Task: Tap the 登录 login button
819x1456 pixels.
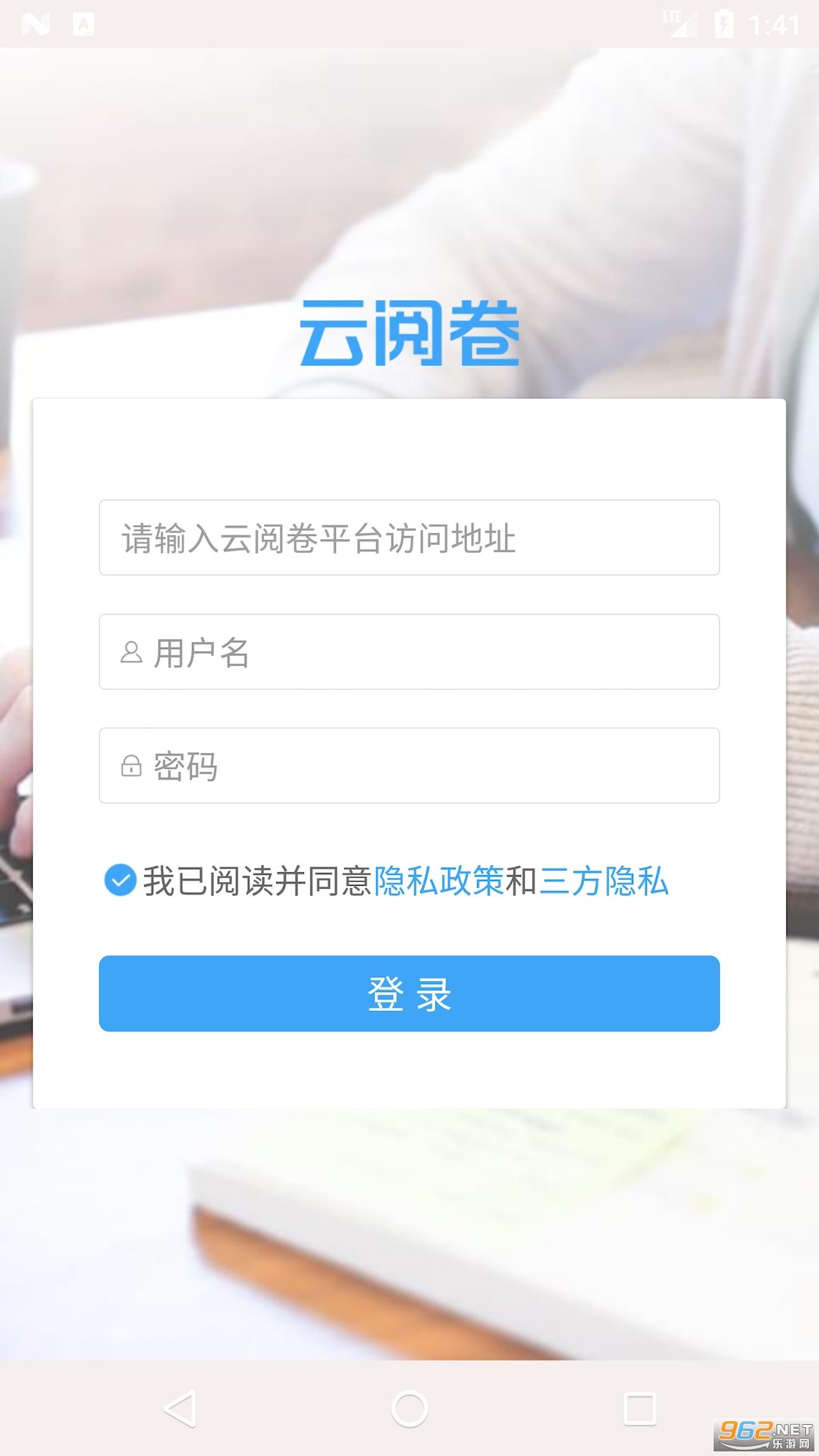Action: pyautogui.click(x=409, y=993)
